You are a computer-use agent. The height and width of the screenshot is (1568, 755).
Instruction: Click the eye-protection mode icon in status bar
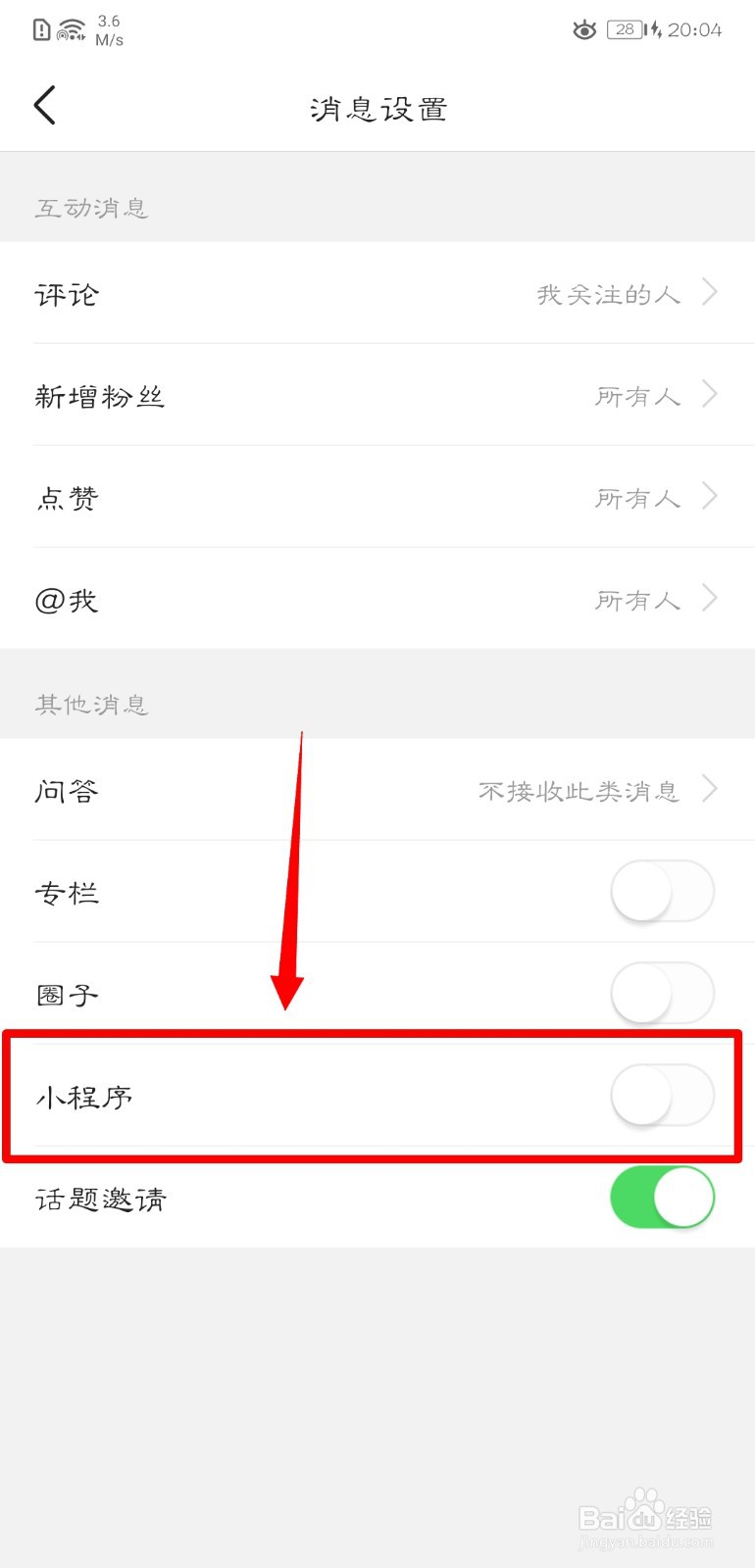coord(584,29)
